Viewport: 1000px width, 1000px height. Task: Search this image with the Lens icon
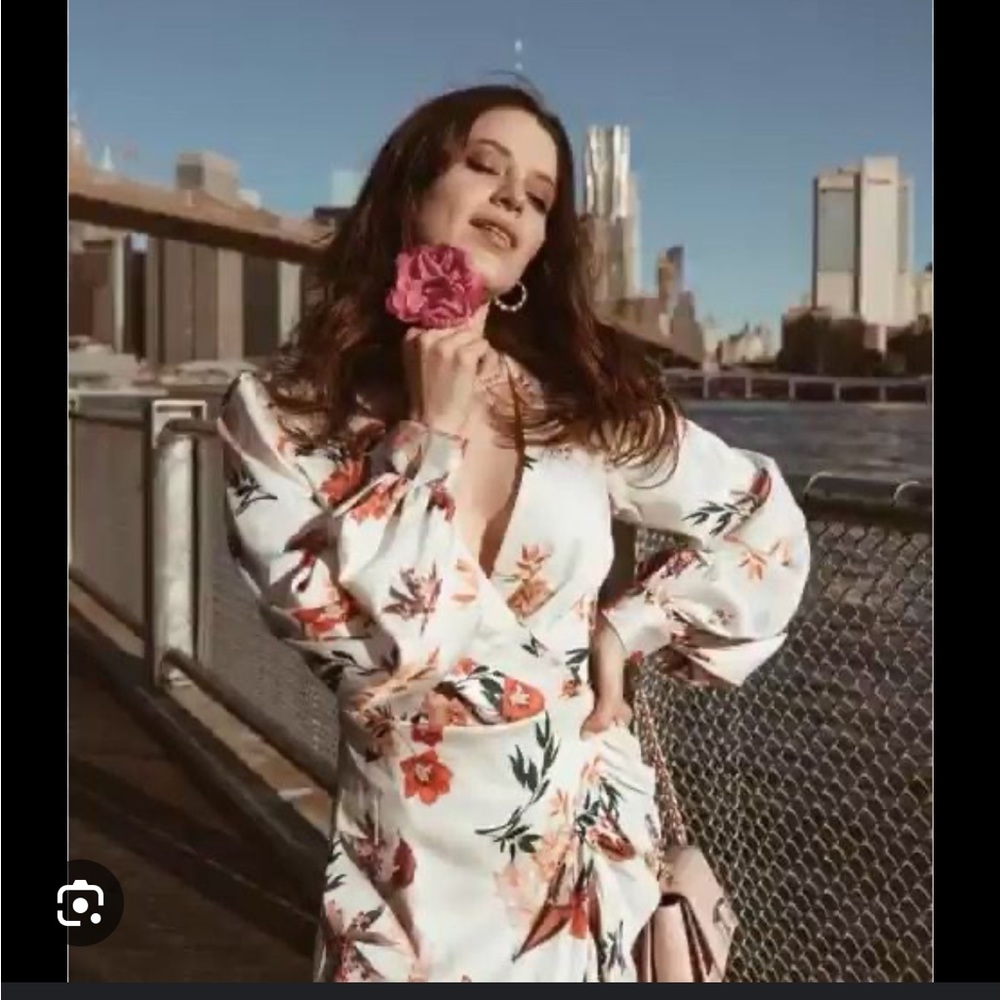coord(81,903)
